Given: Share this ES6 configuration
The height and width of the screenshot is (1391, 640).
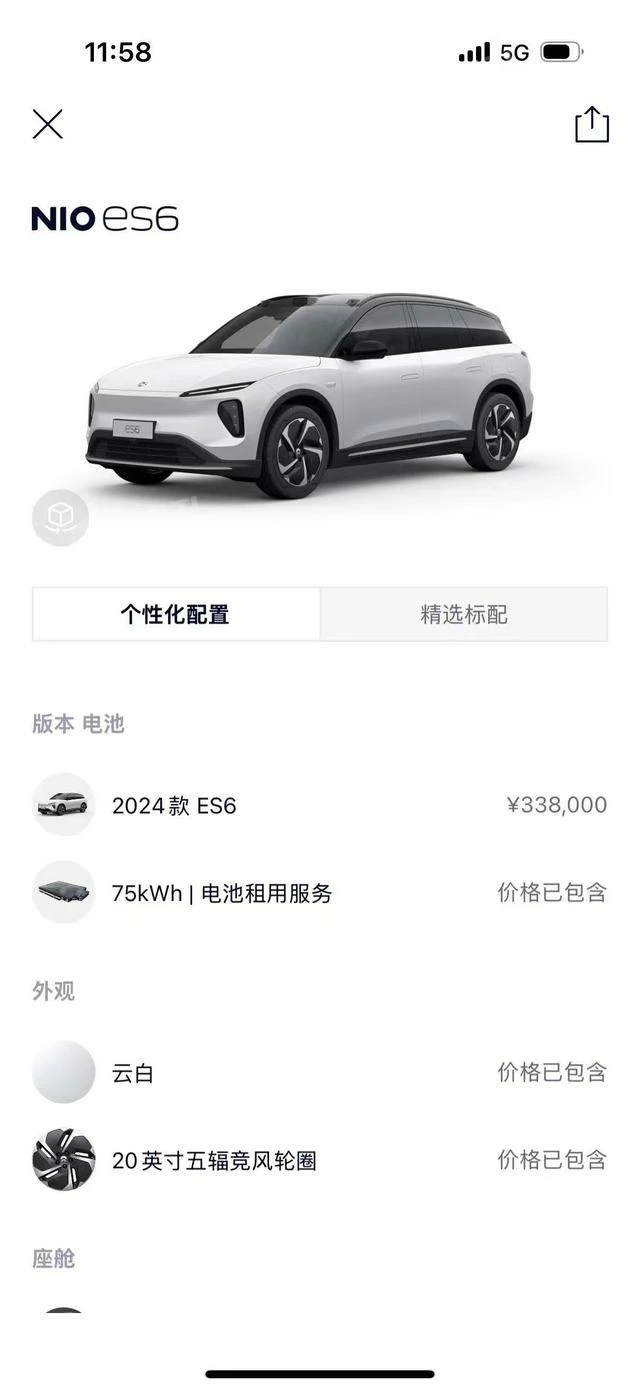Looking at the screenshot, I should click(x=591, y=125).
